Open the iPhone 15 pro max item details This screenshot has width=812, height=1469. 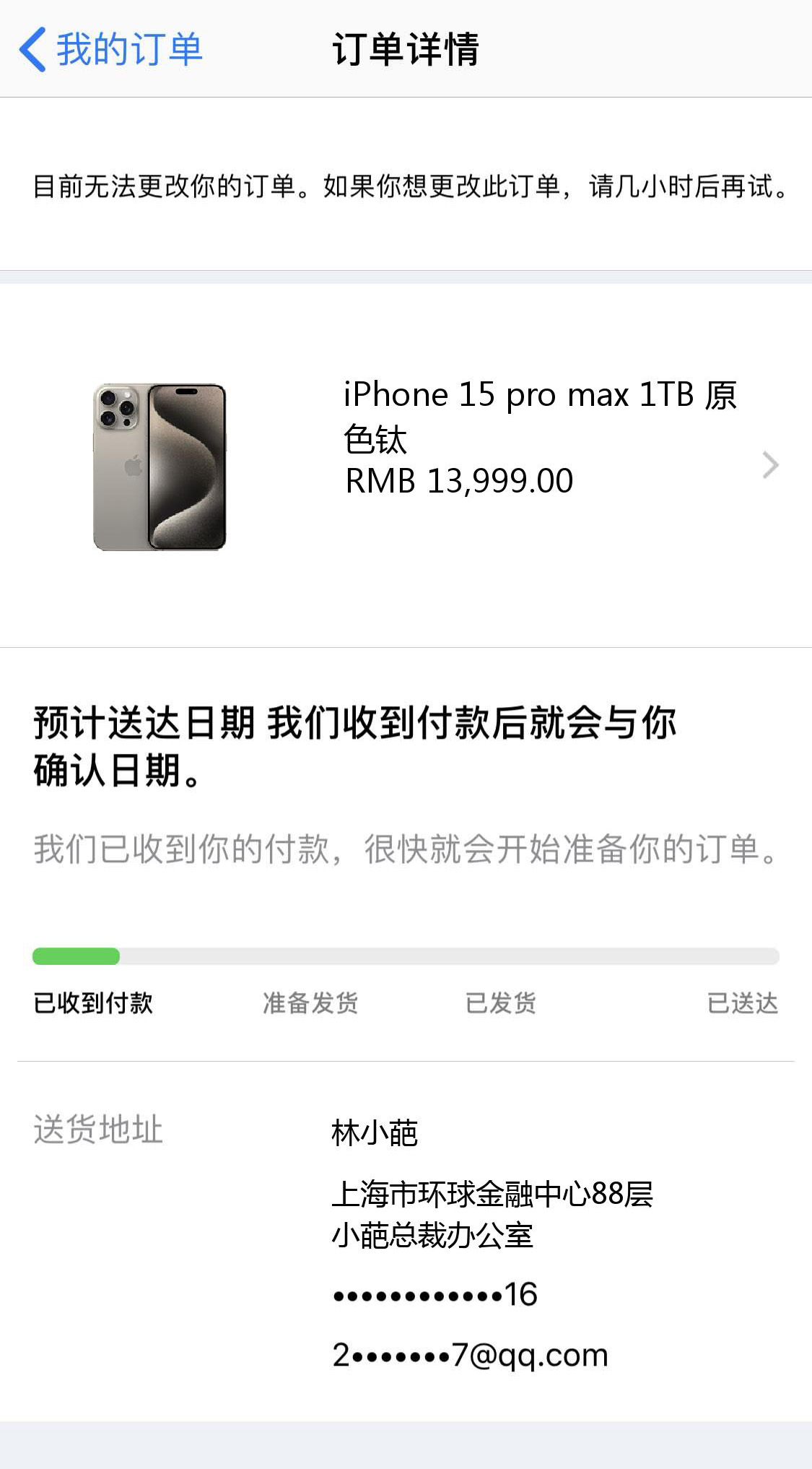point(539,438)
